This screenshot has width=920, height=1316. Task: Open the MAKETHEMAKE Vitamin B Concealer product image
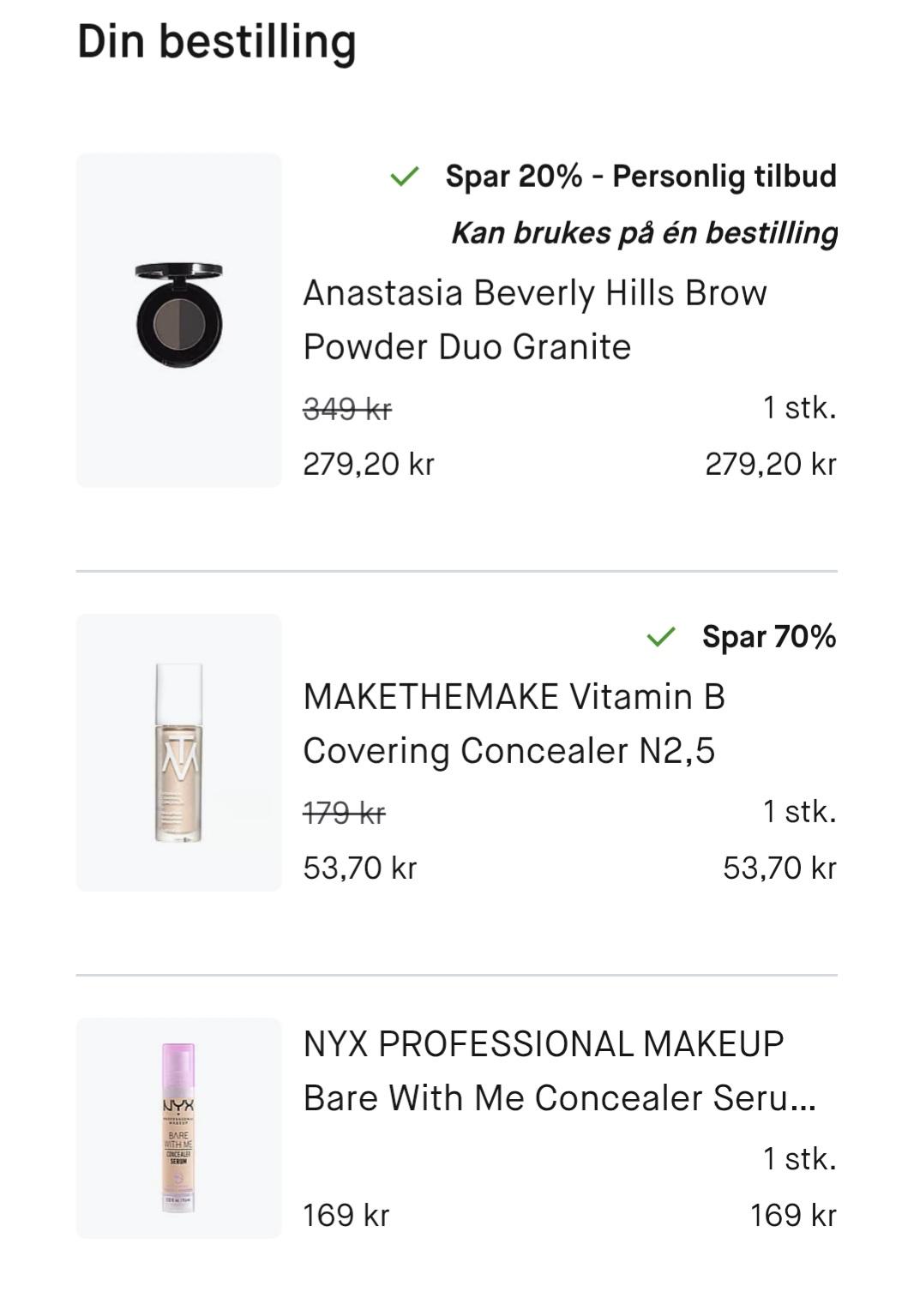(x=178, y=752)
